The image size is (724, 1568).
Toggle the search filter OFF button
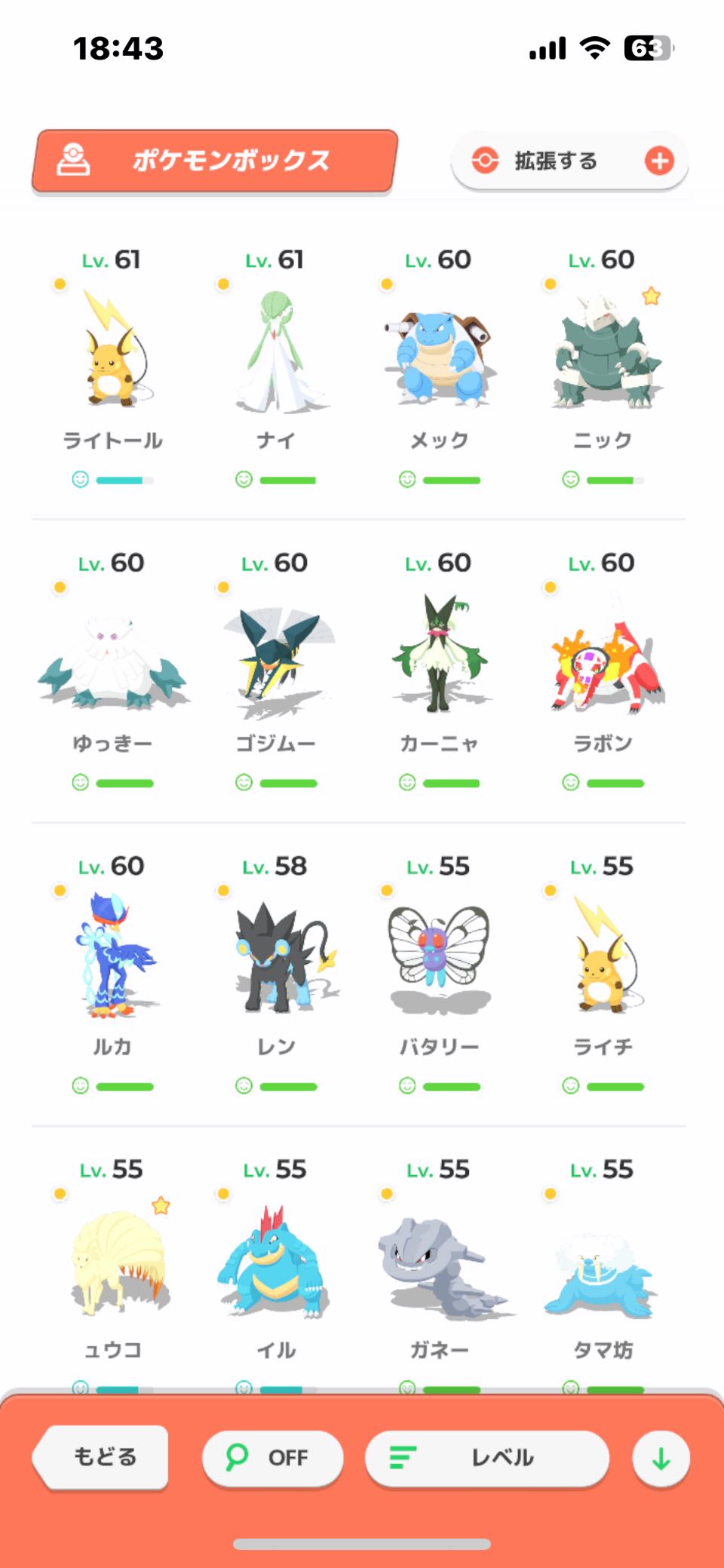click(x=272, y=1457)
